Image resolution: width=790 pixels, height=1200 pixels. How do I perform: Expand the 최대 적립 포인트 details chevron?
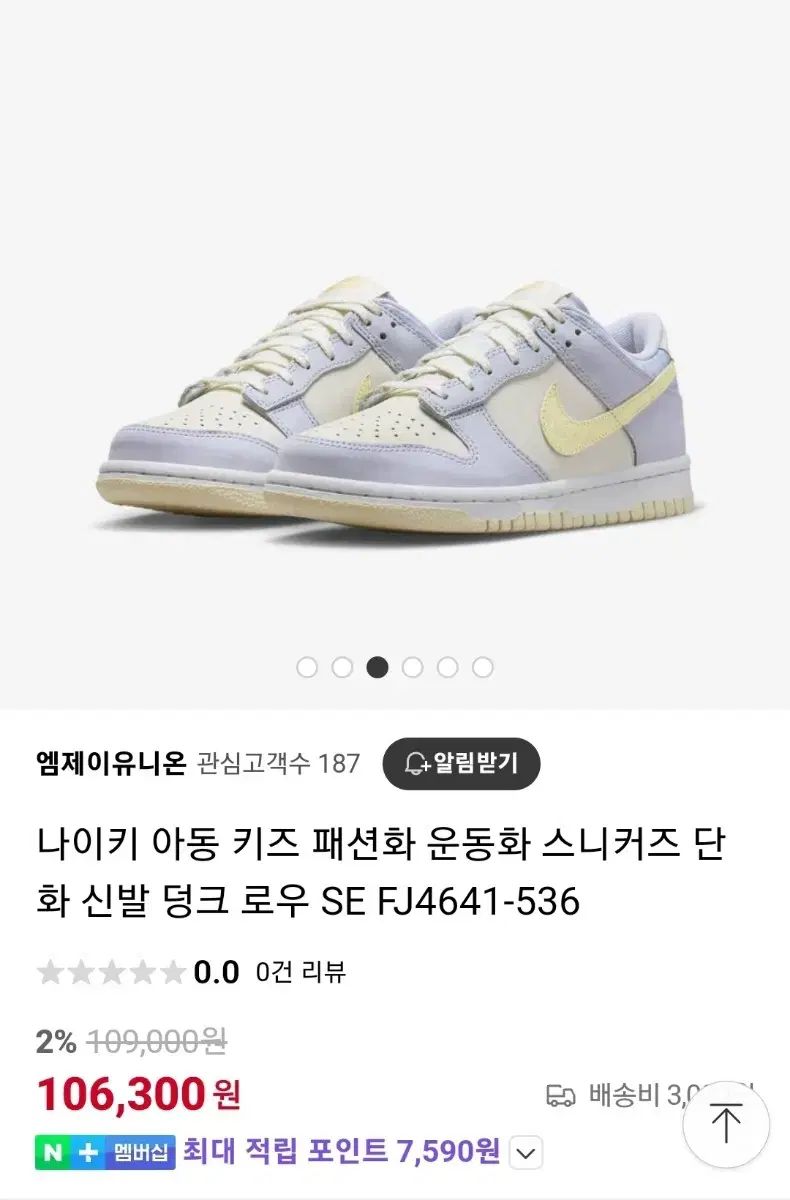pyautogui.click(x=526, y=1153)
